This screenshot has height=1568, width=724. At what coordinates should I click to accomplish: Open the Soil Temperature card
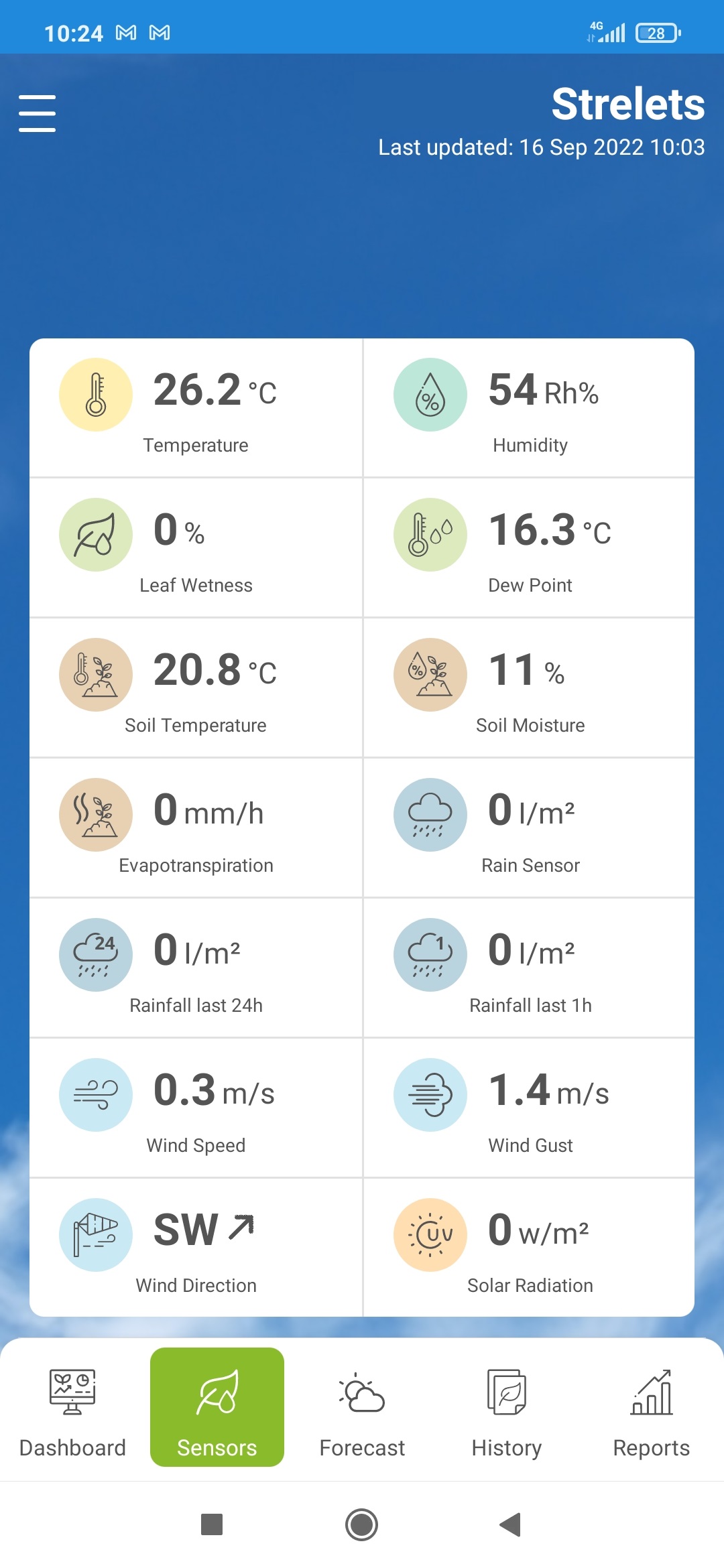(x=196, y=688)
